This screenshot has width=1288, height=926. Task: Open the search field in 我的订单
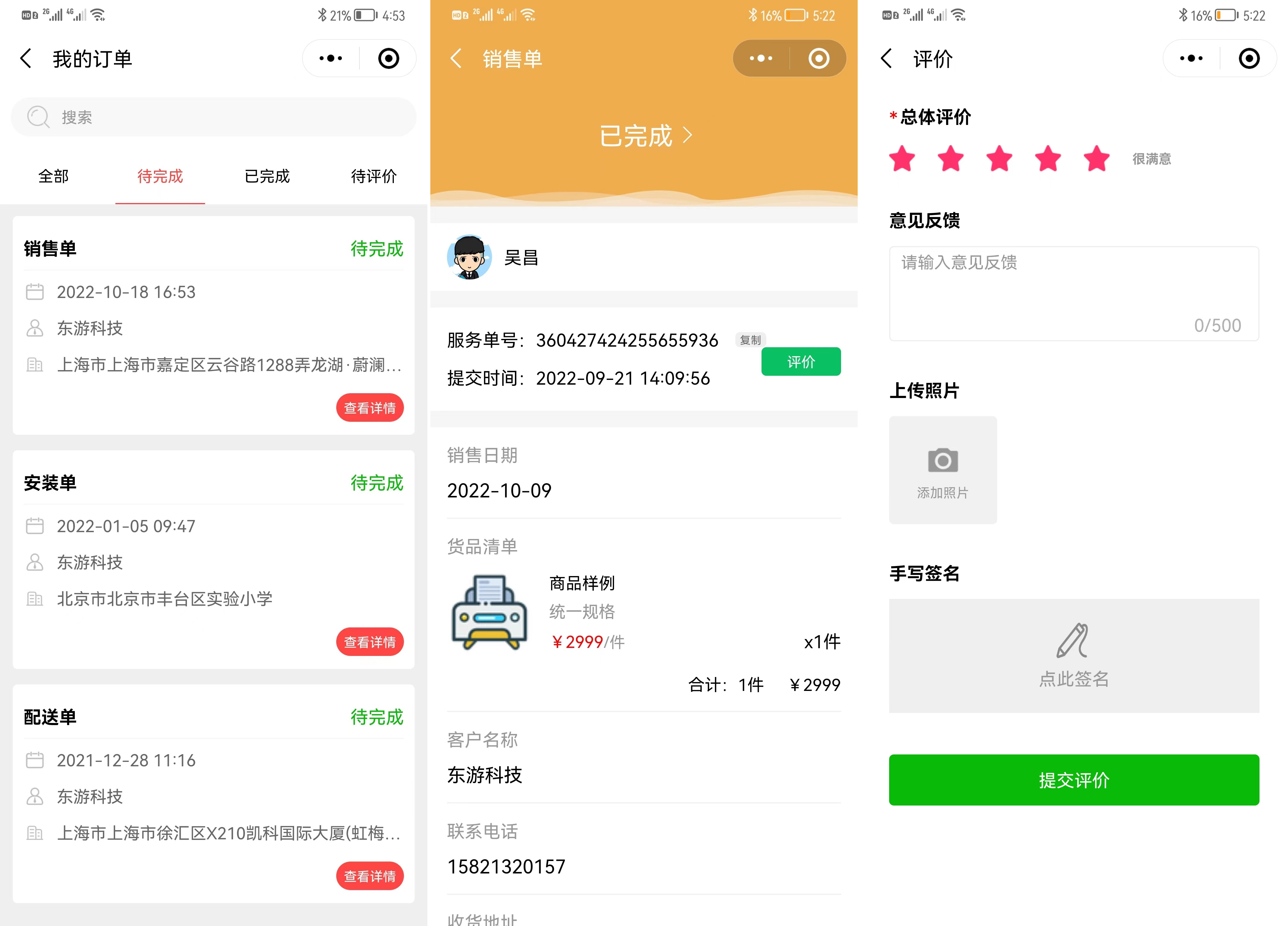pyautogui.click(x=214, y=117)
